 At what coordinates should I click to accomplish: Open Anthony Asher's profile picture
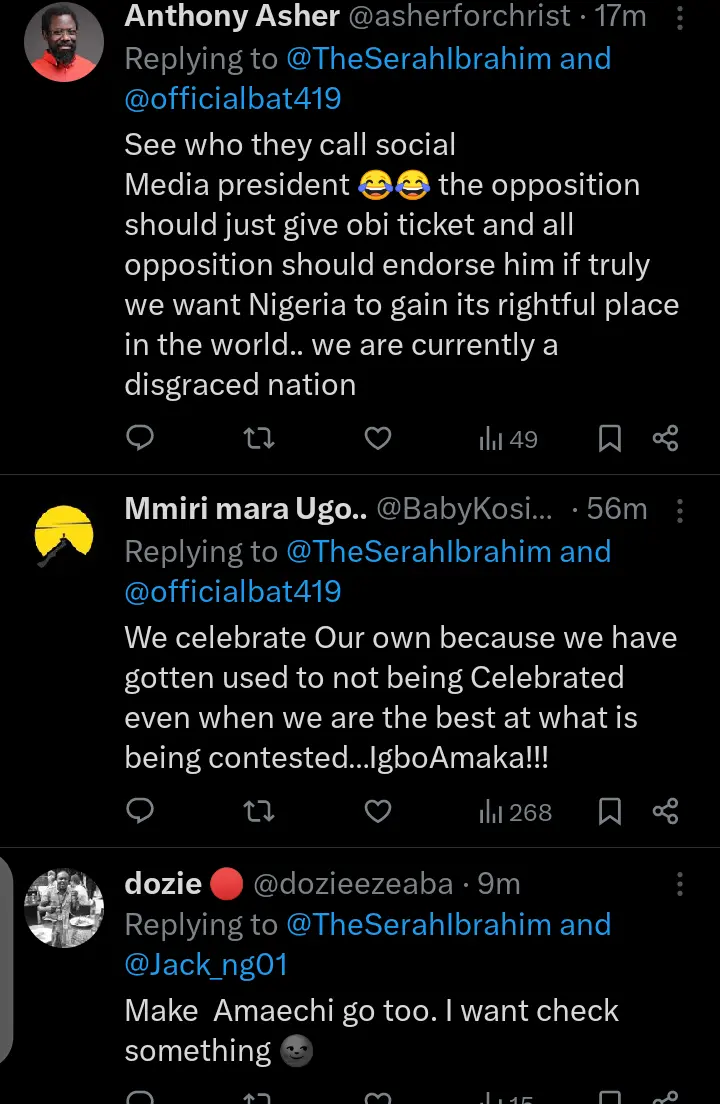pyautogui.click(x=63, y=41)
